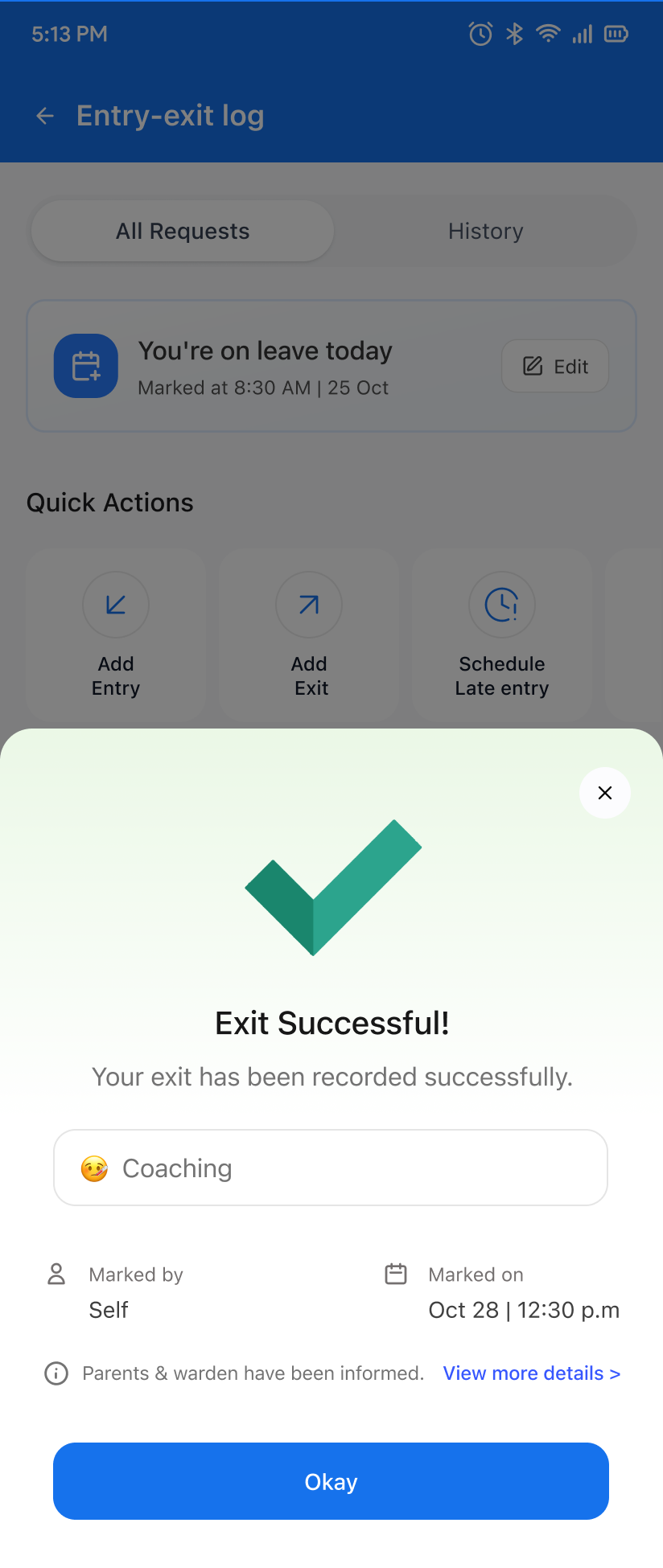Go back from Entry-exit log
The image size is (663, 1568).
pyautogui.click(x=45, y=116)
